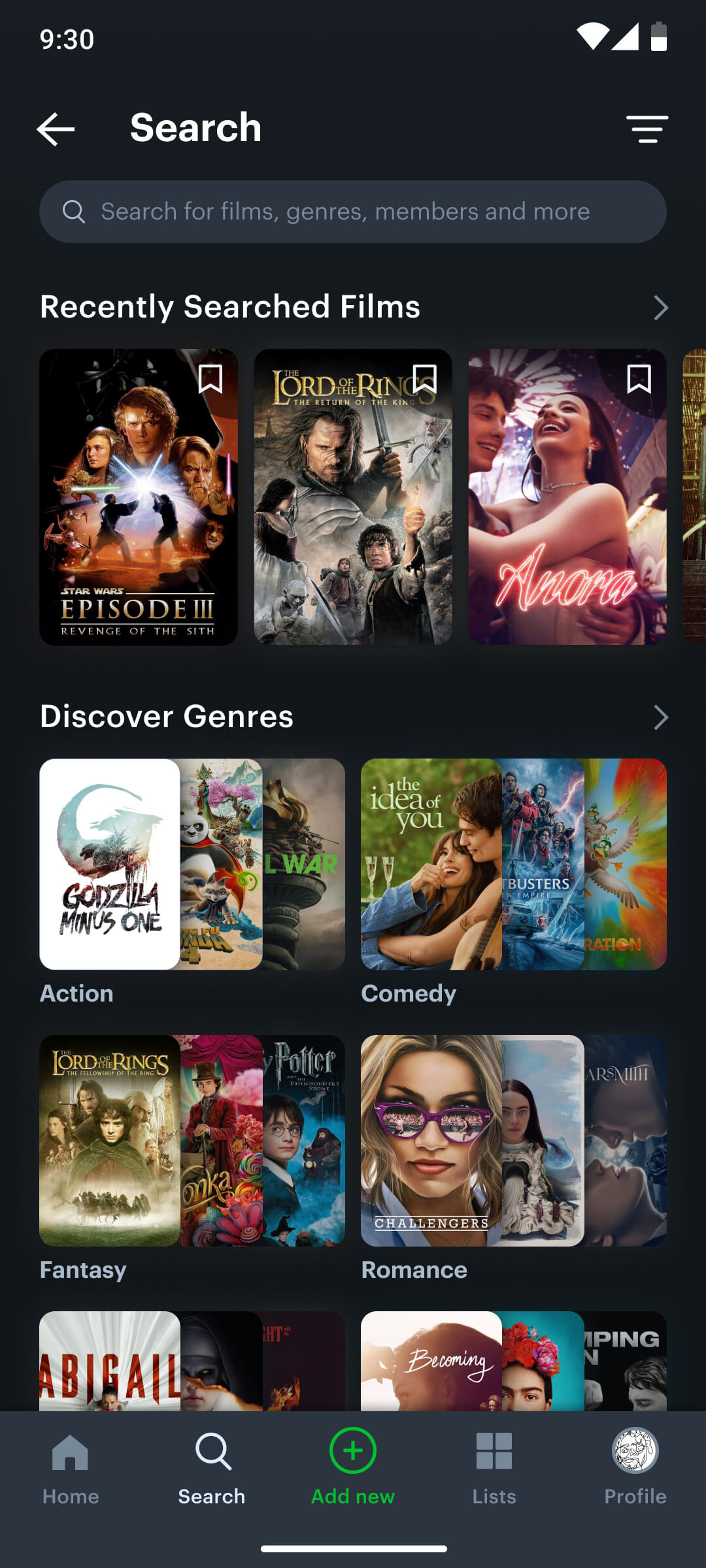
Task: Browse the Romance genre card
Action: point(514,1158)
